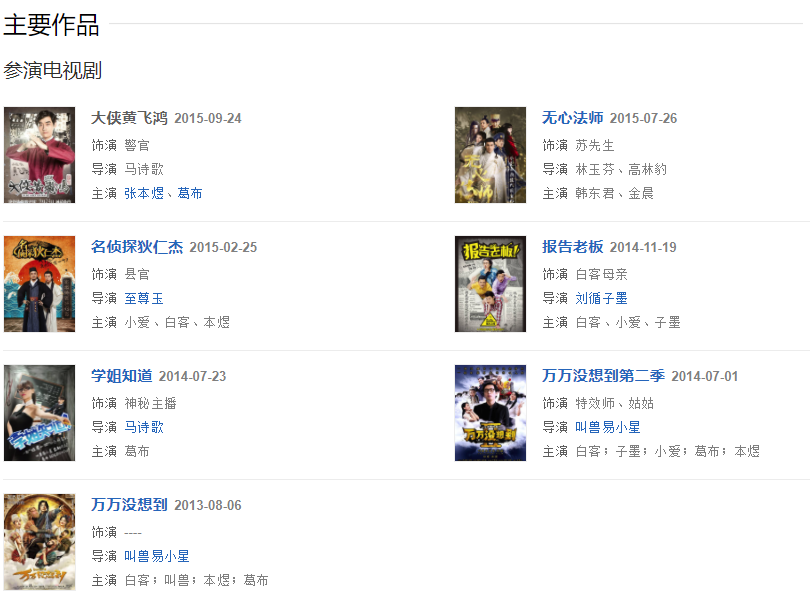Open the 学姐知道 title link
This screenshot has width=810, height=601.
click(x=121, y=376)
